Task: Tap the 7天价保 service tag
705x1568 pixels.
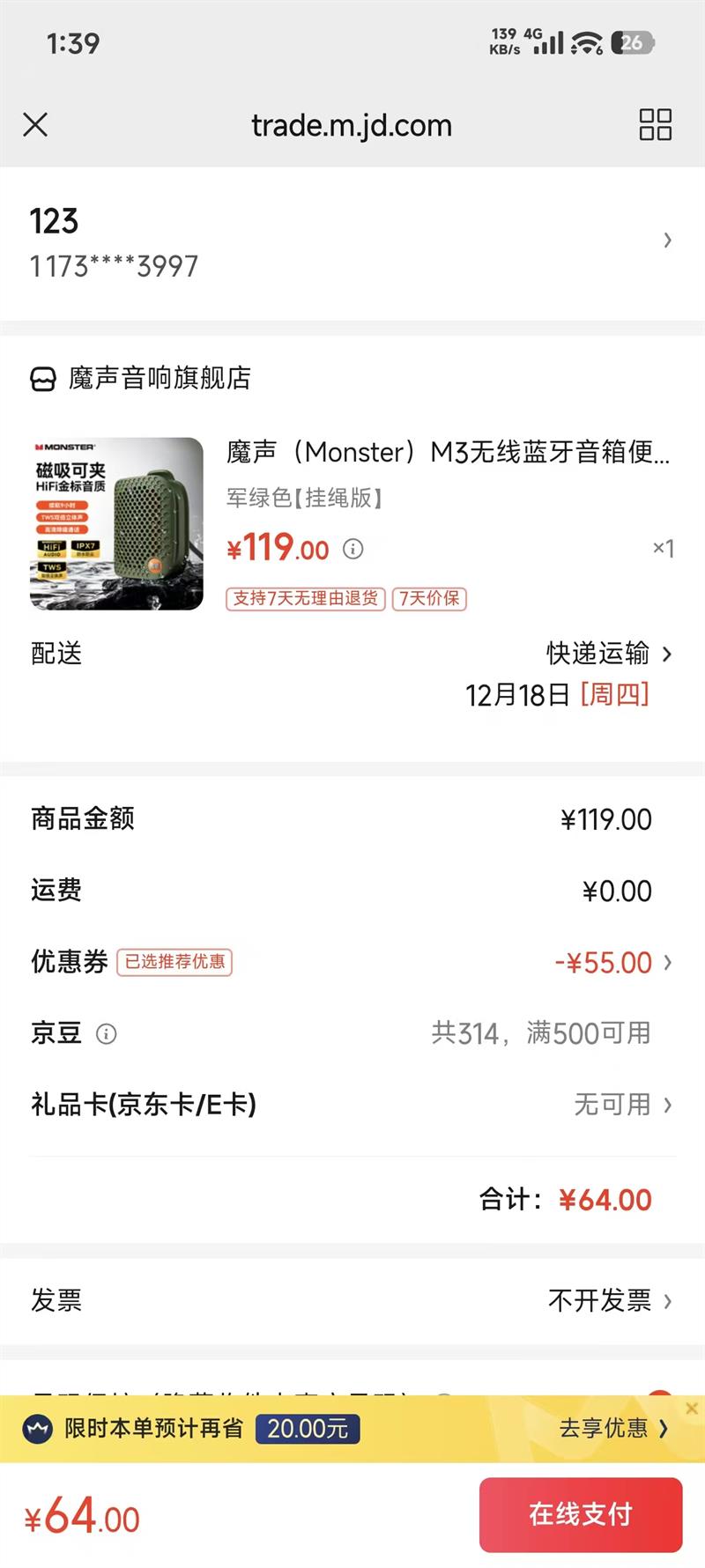Action: [429, 599]
